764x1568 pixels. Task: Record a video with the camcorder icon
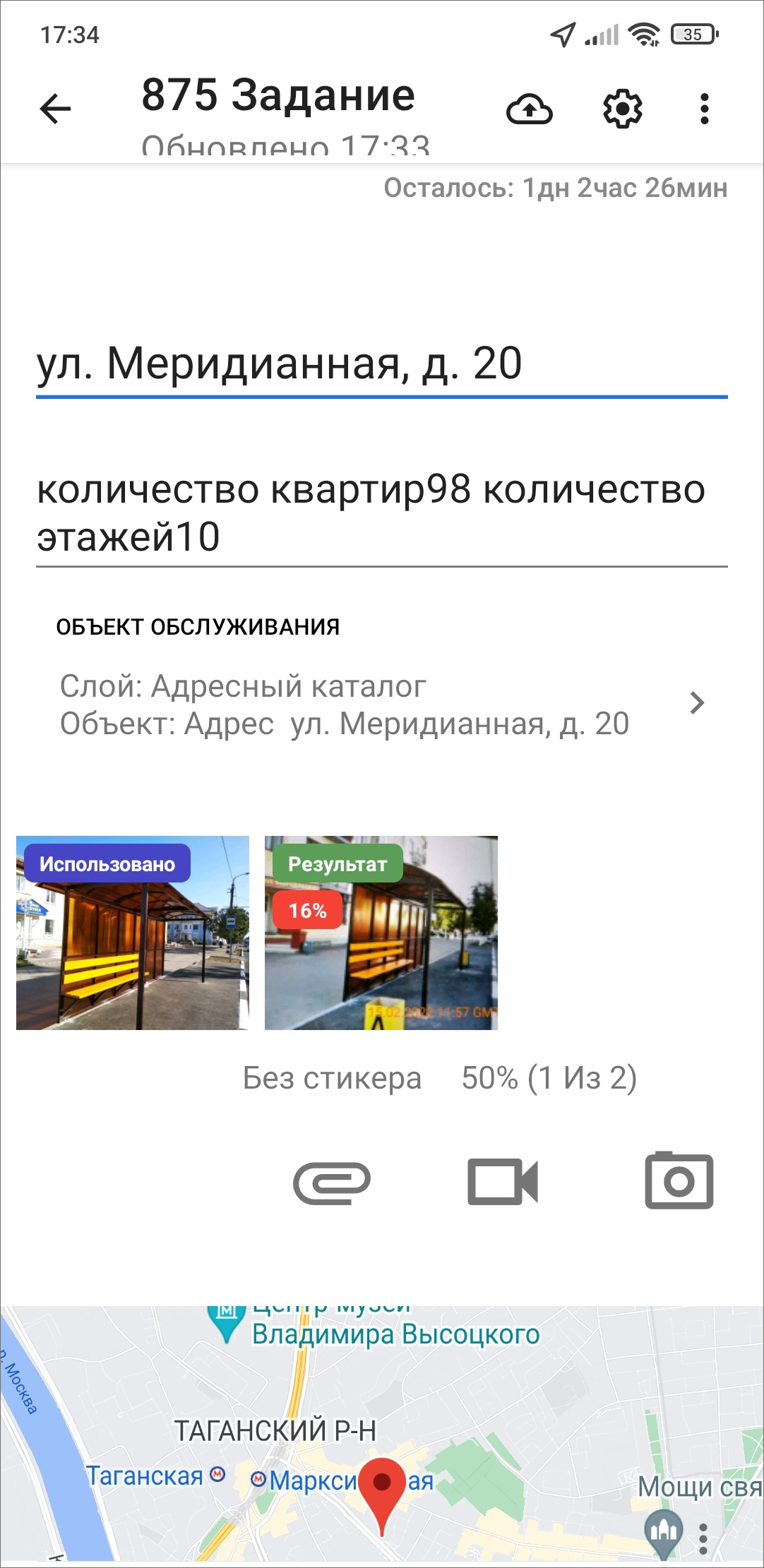(x=503, y=1182)
